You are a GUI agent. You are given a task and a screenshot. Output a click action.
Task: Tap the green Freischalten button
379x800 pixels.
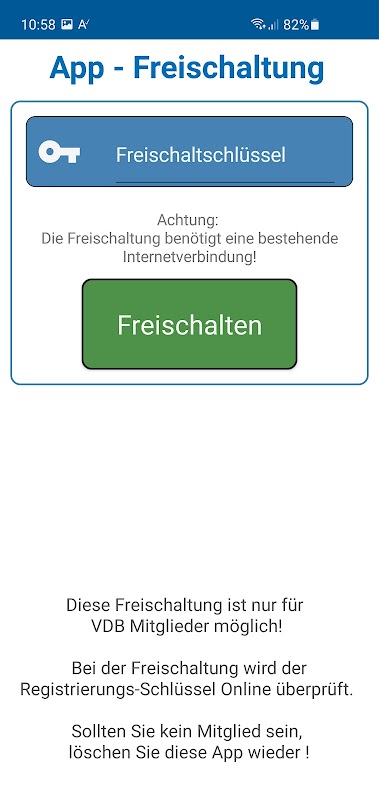pos(189,324)
